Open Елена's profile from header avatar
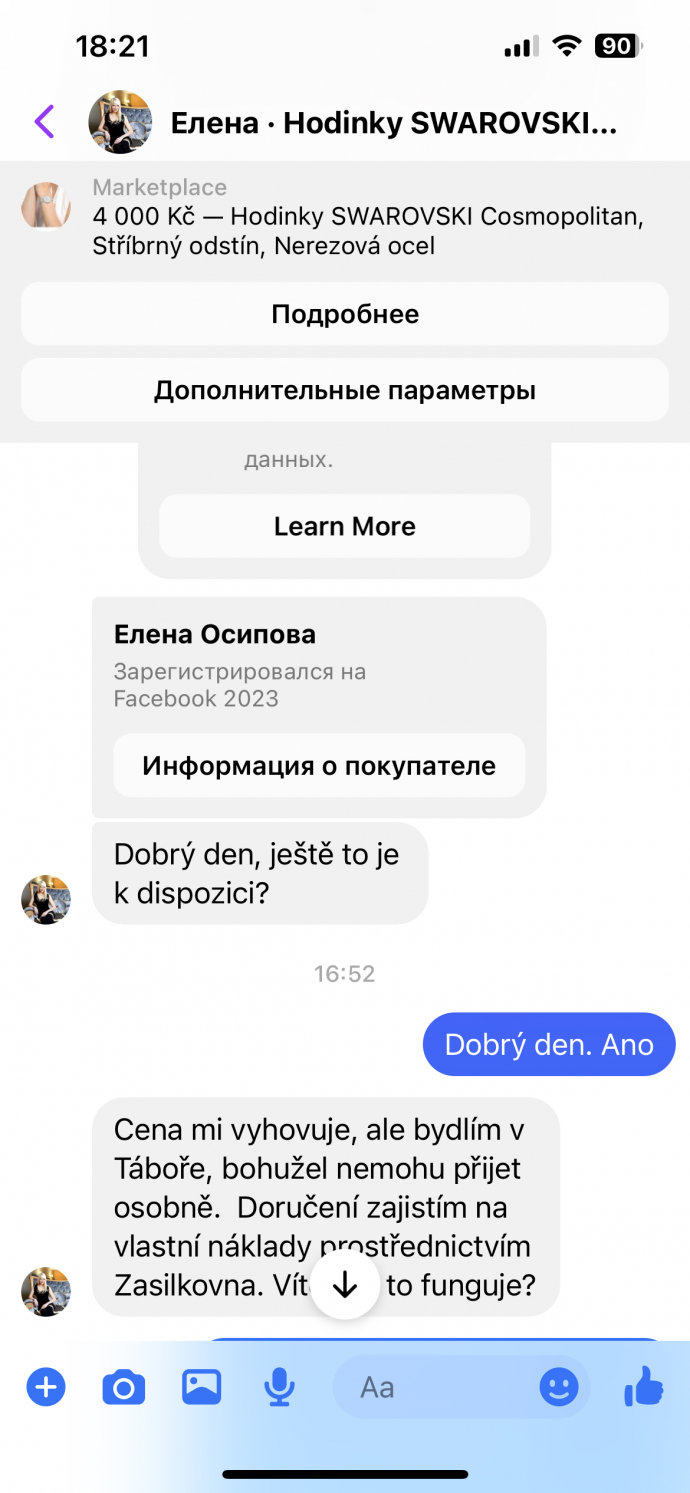 pos(120,122)
